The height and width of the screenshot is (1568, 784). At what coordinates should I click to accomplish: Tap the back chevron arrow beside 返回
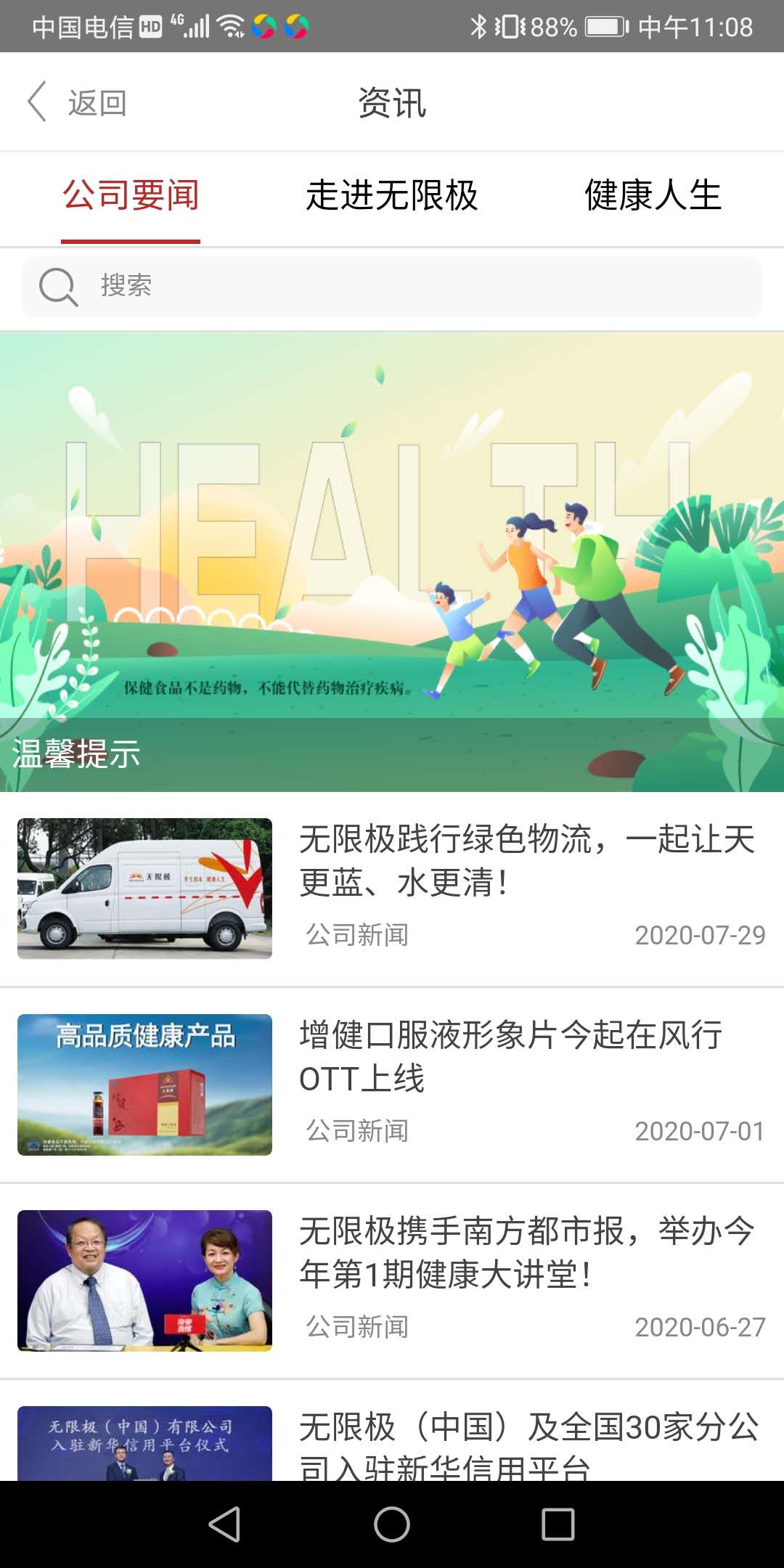(35, 102)
